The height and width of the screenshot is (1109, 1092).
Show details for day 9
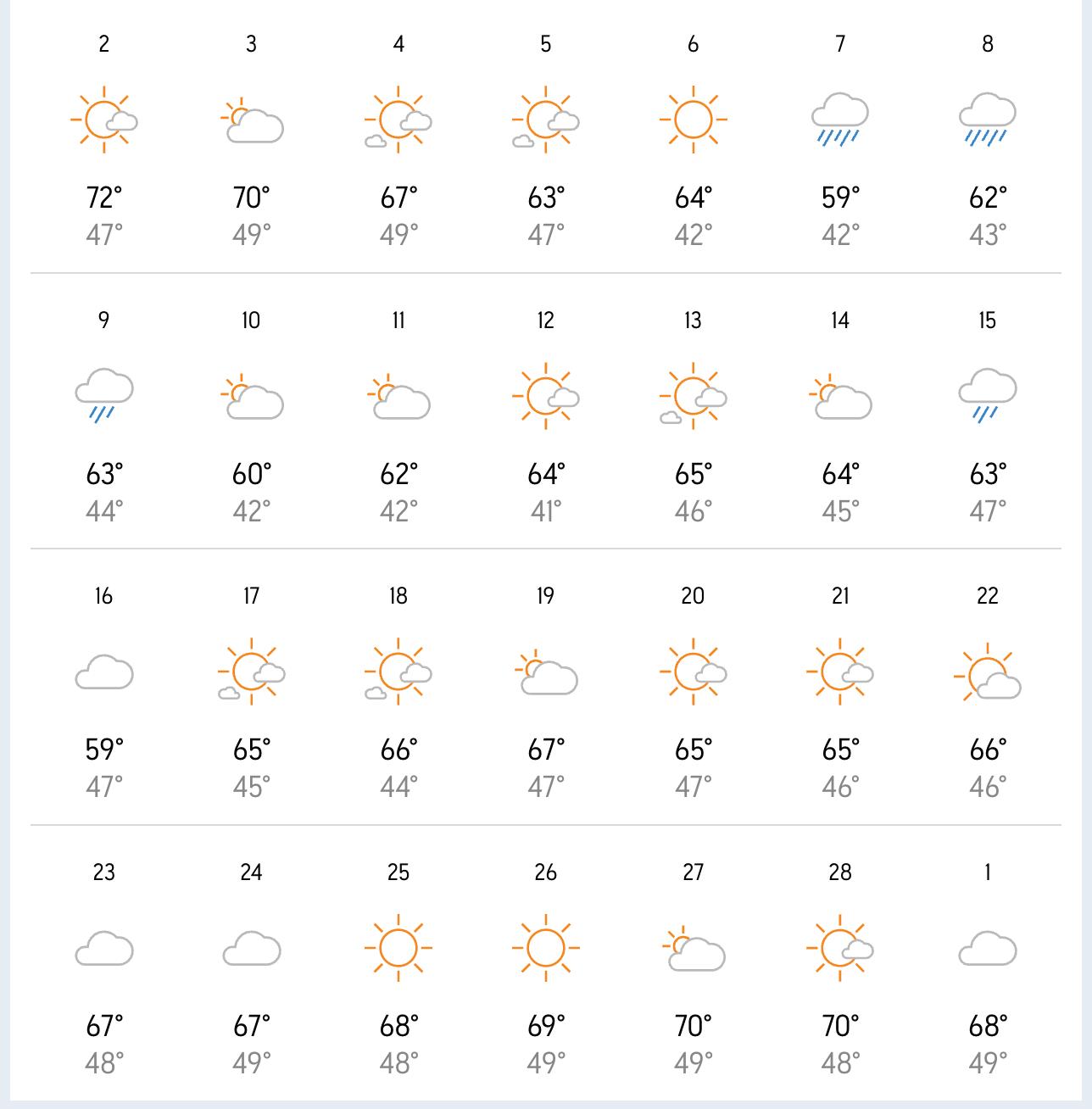(104, 396)
